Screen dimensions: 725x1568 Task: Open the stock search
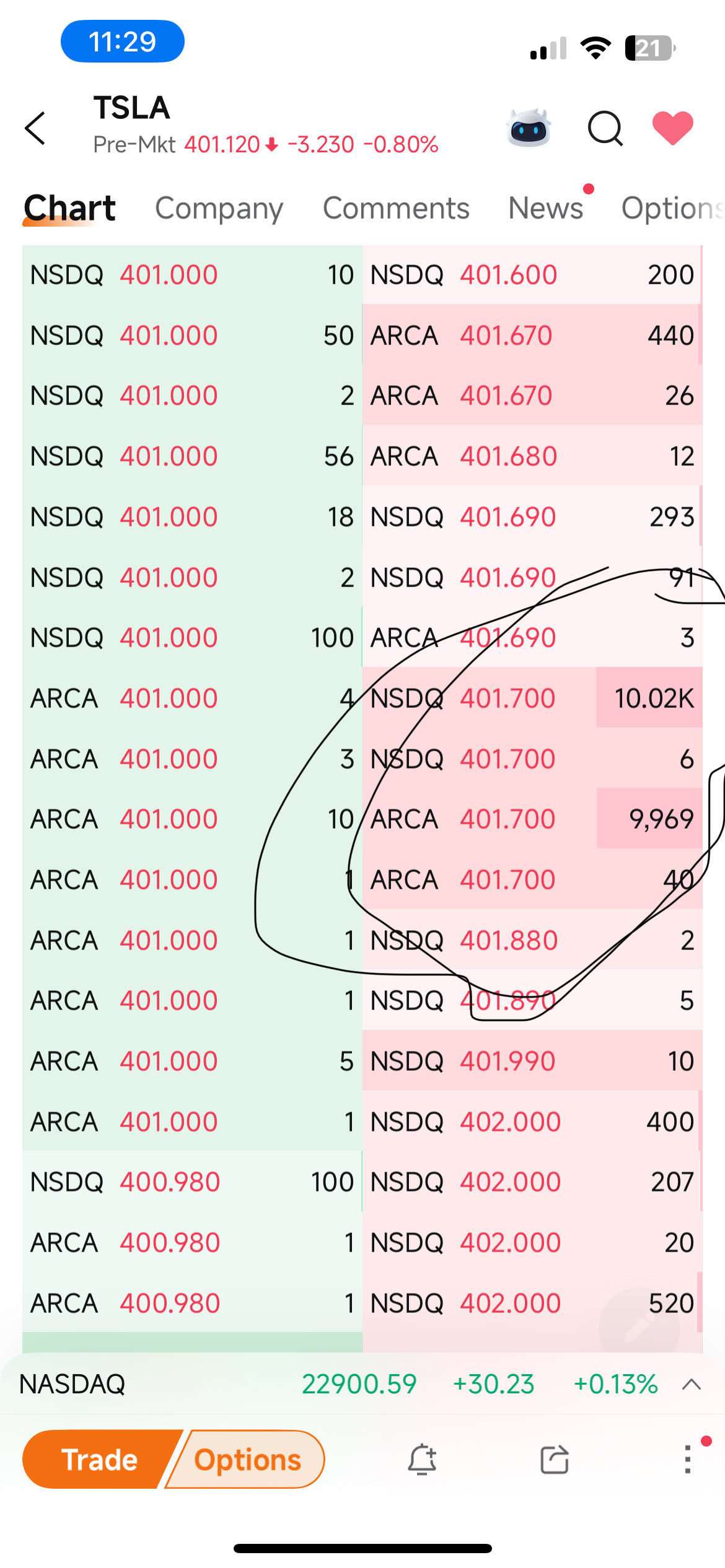(605, 128)
